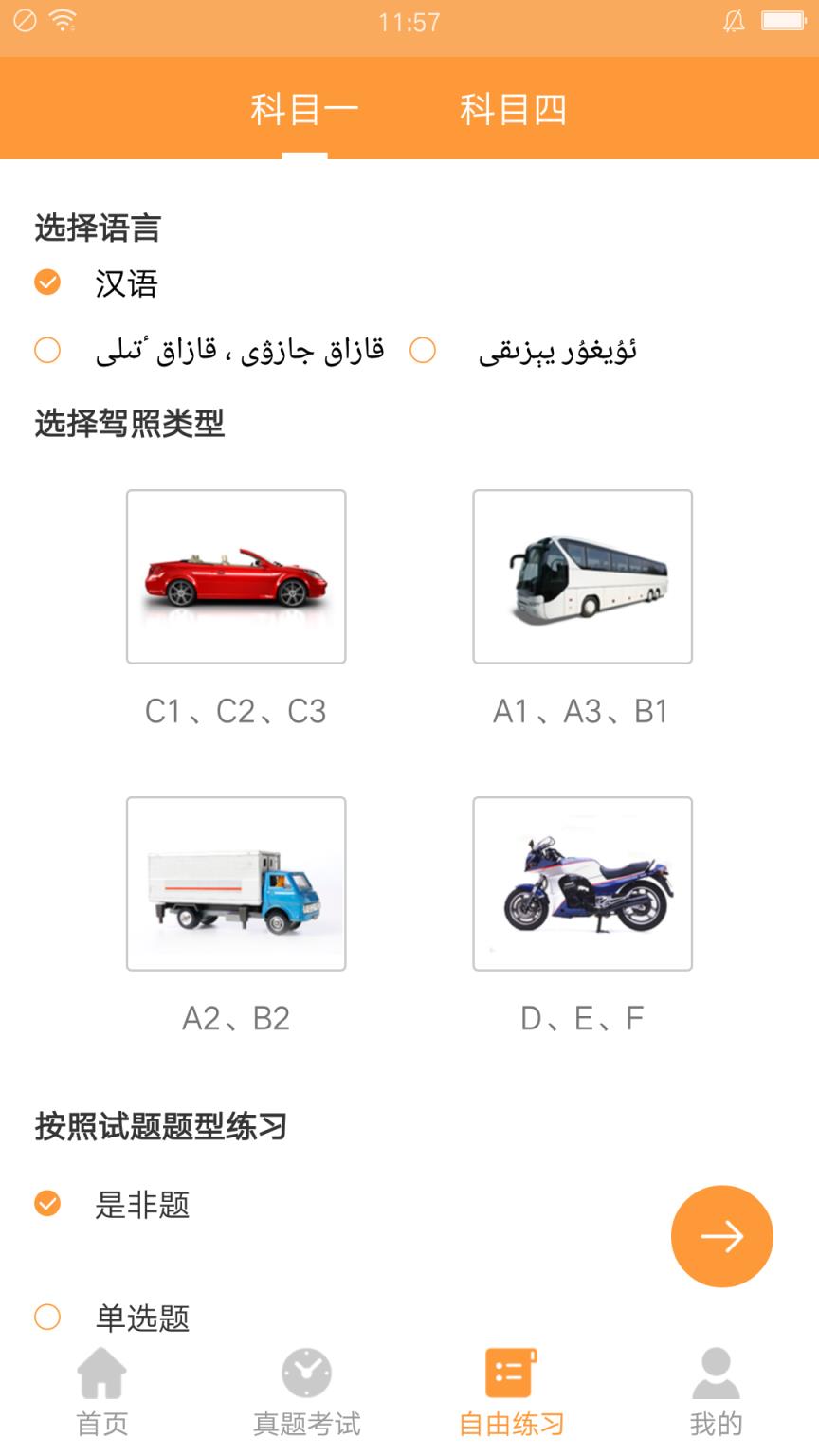Select the 汉语 language option
Screen dimensions: 819x1456
(45, 282)
